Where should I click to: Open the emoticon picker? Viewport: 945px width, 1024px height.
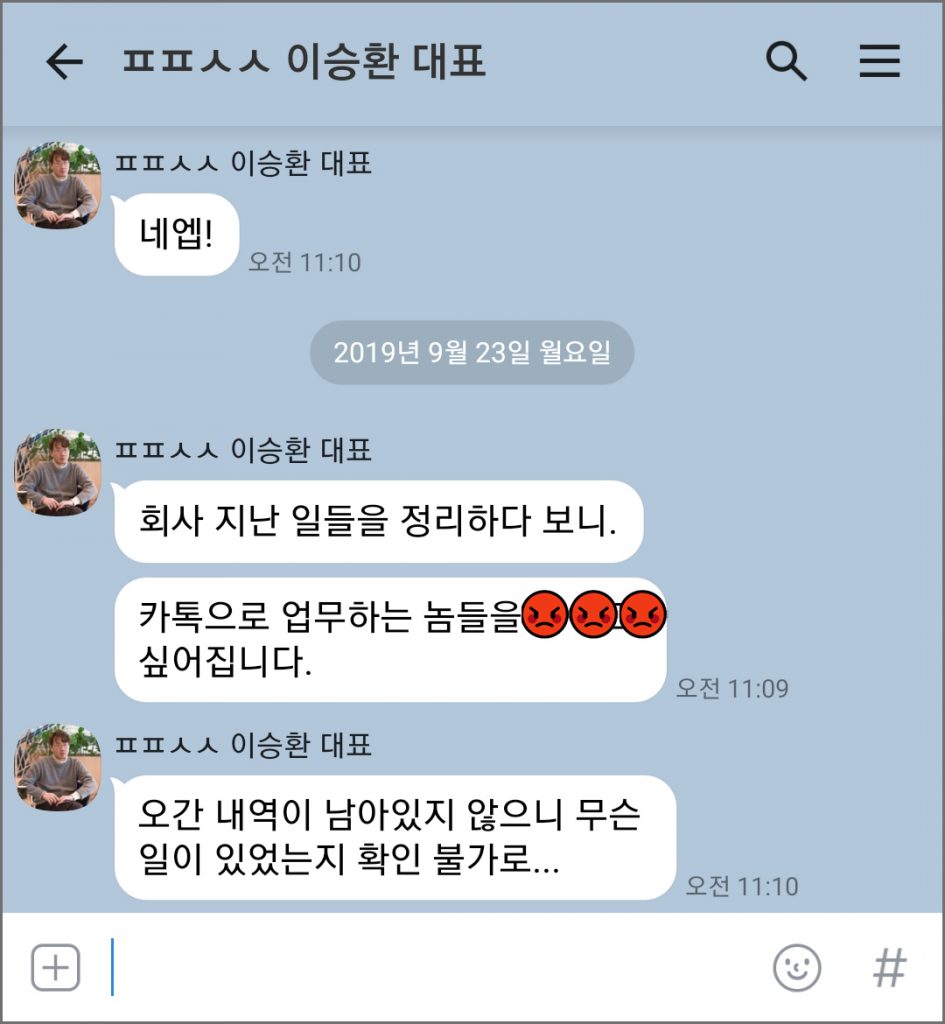(797, 968)
